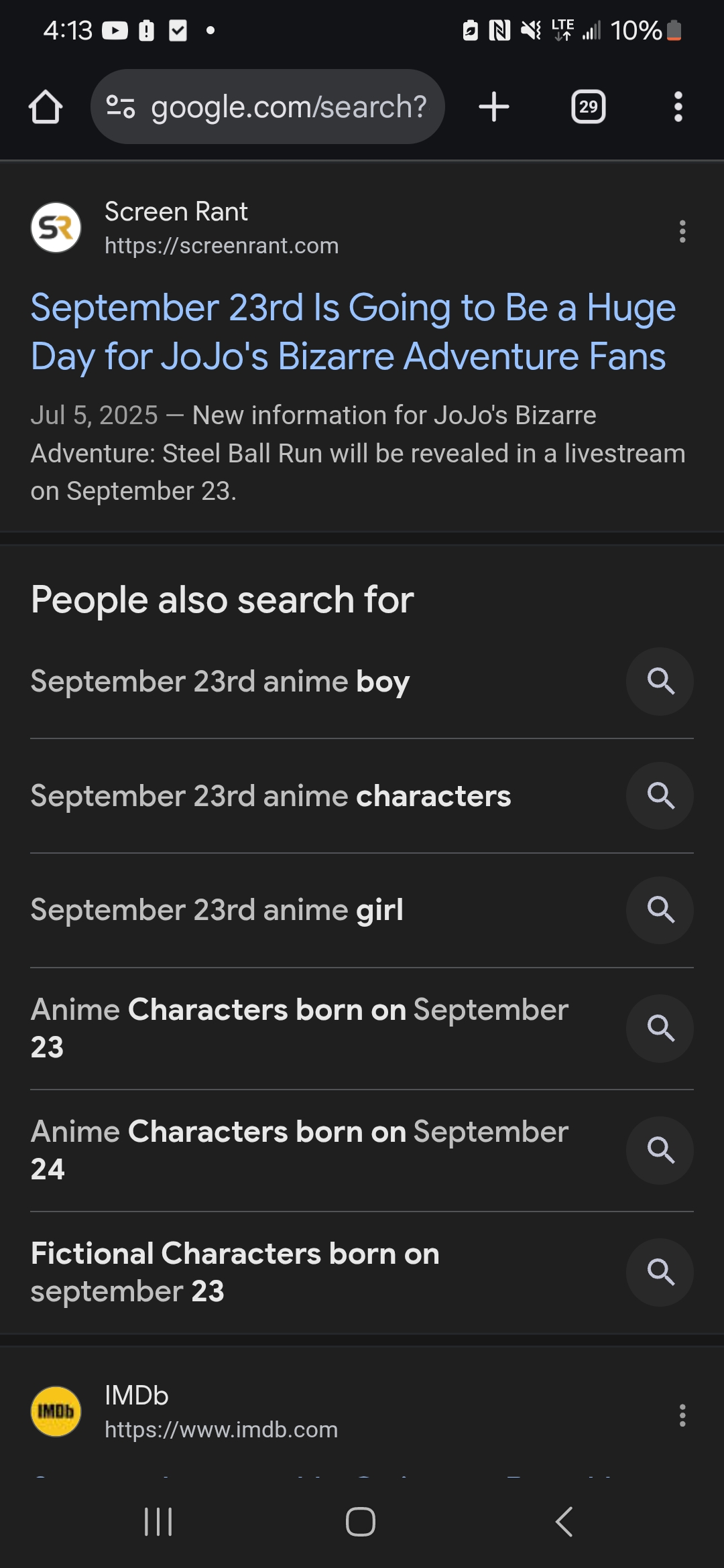
Task: Open more options for IMDb result
Action: click(x=682, y=1415)
